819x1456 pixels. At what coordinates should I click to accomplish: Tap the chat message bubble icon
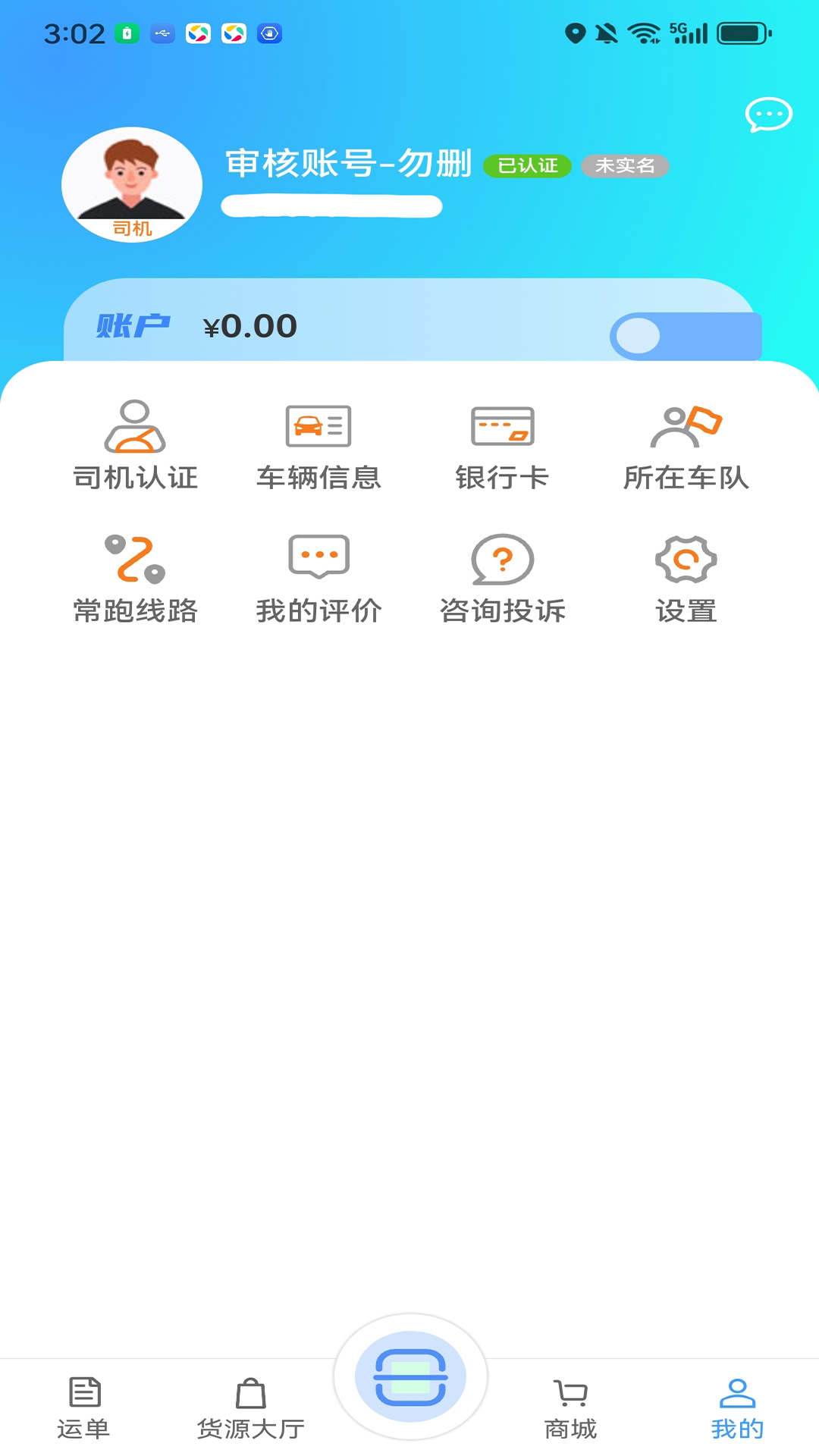click(x=769, y=115)
